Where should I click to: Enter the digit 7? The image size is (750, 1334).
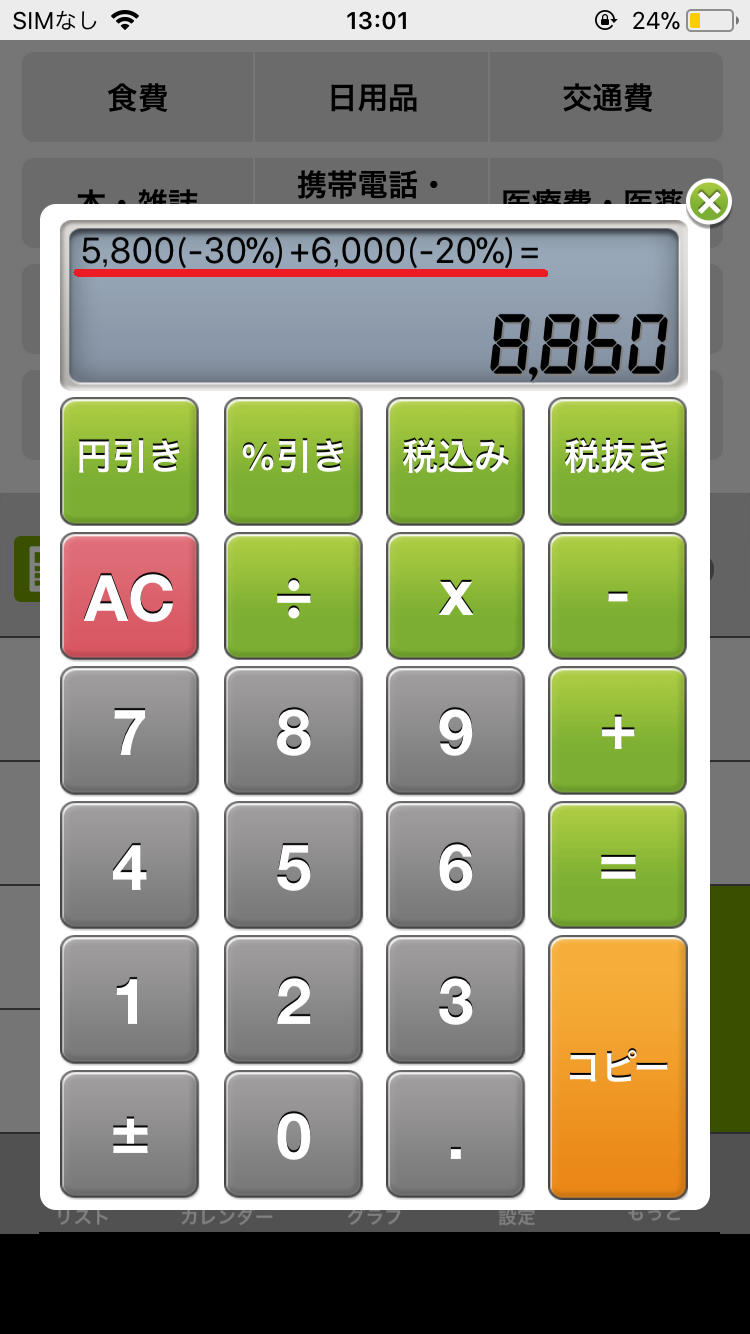130,730
